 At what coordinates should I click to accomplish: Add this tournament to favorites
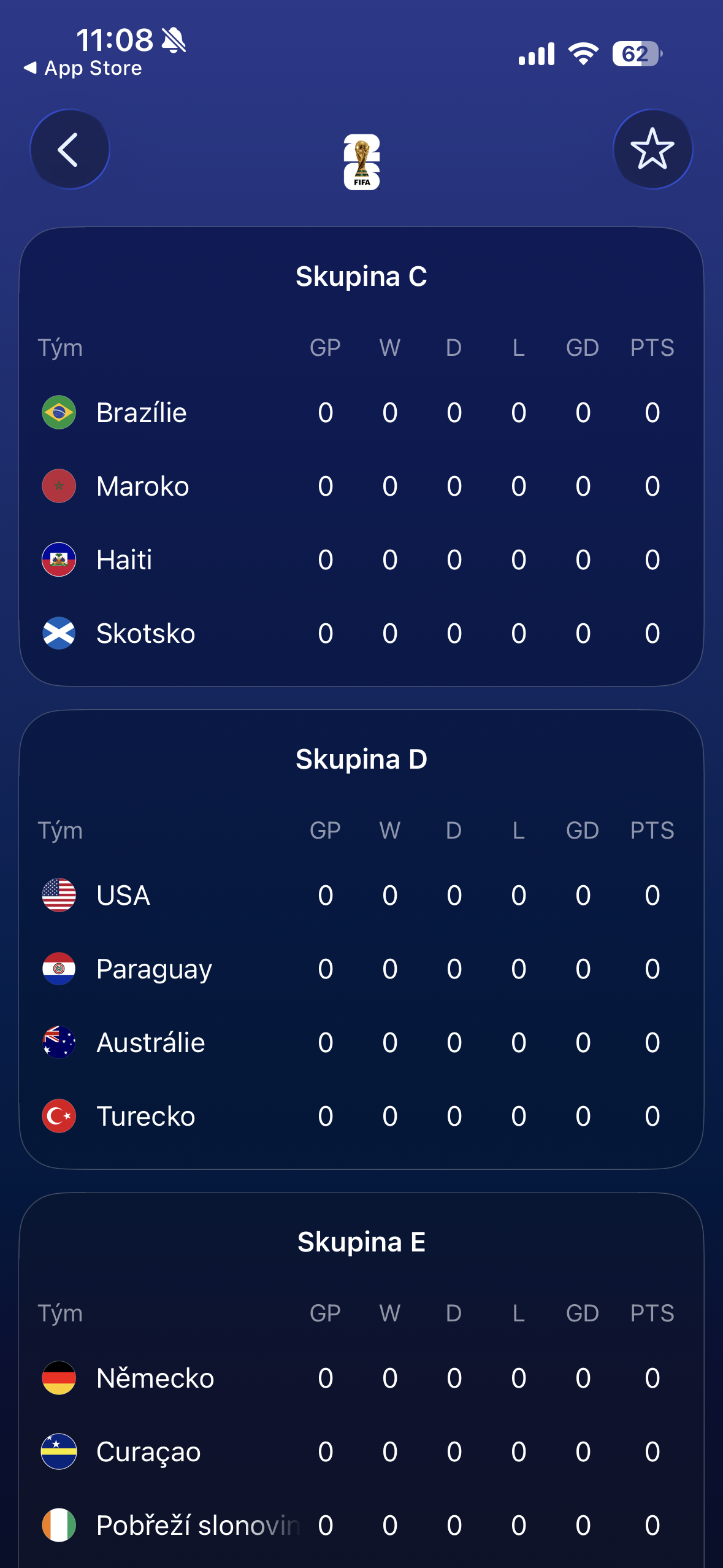coord(652,149)
